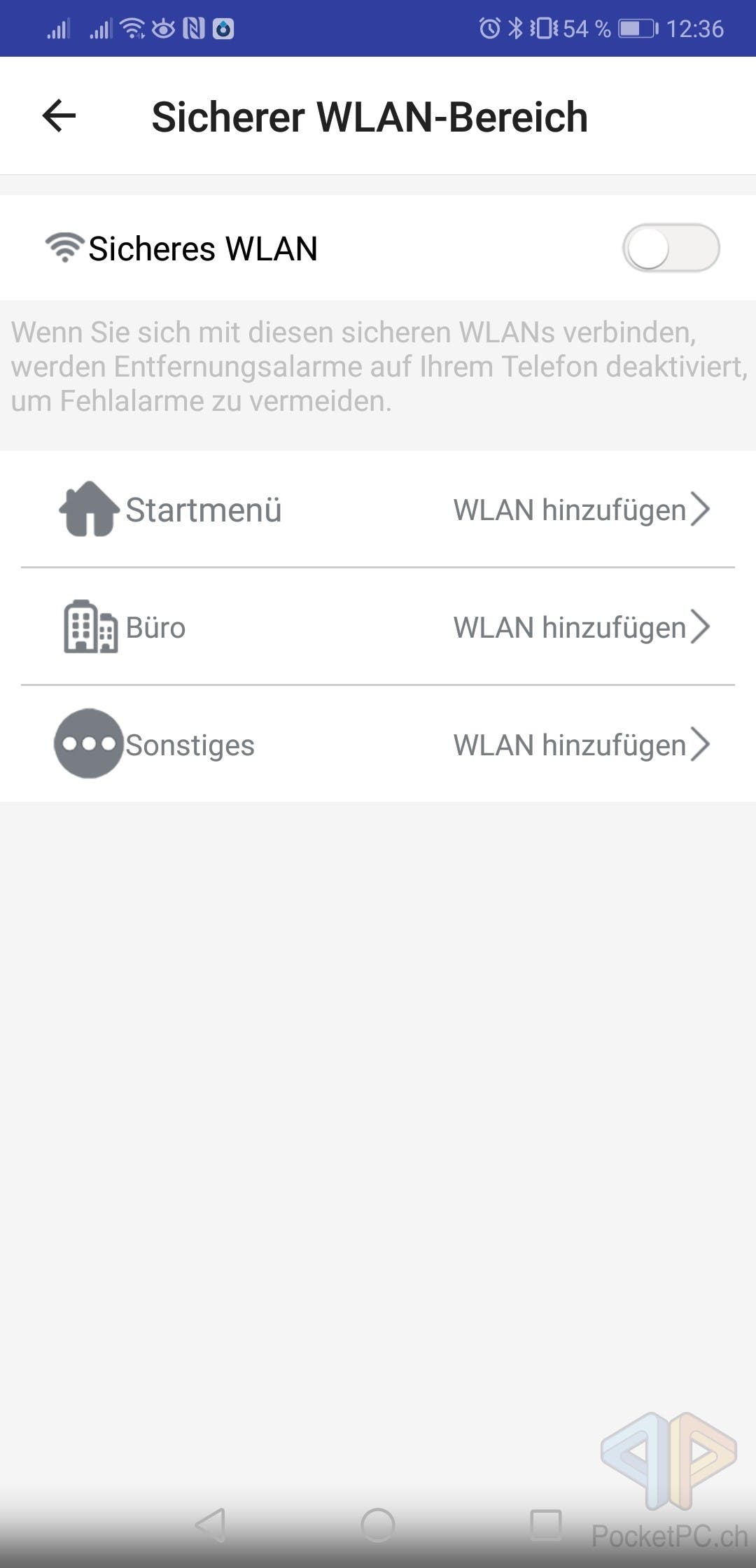Tap the system home button
This screenshot has width=756, height=1568.
pyautogui.click(x=378, y=1525)
